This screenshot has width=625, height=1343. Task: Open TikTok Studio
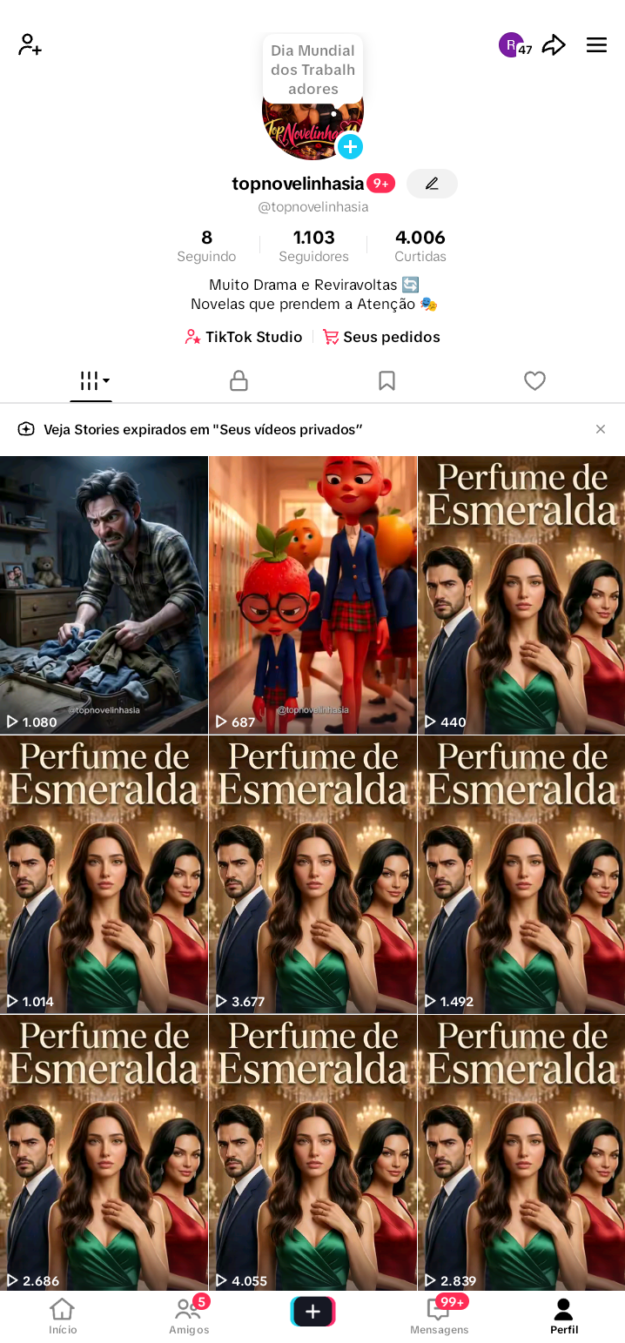(244, 337)
